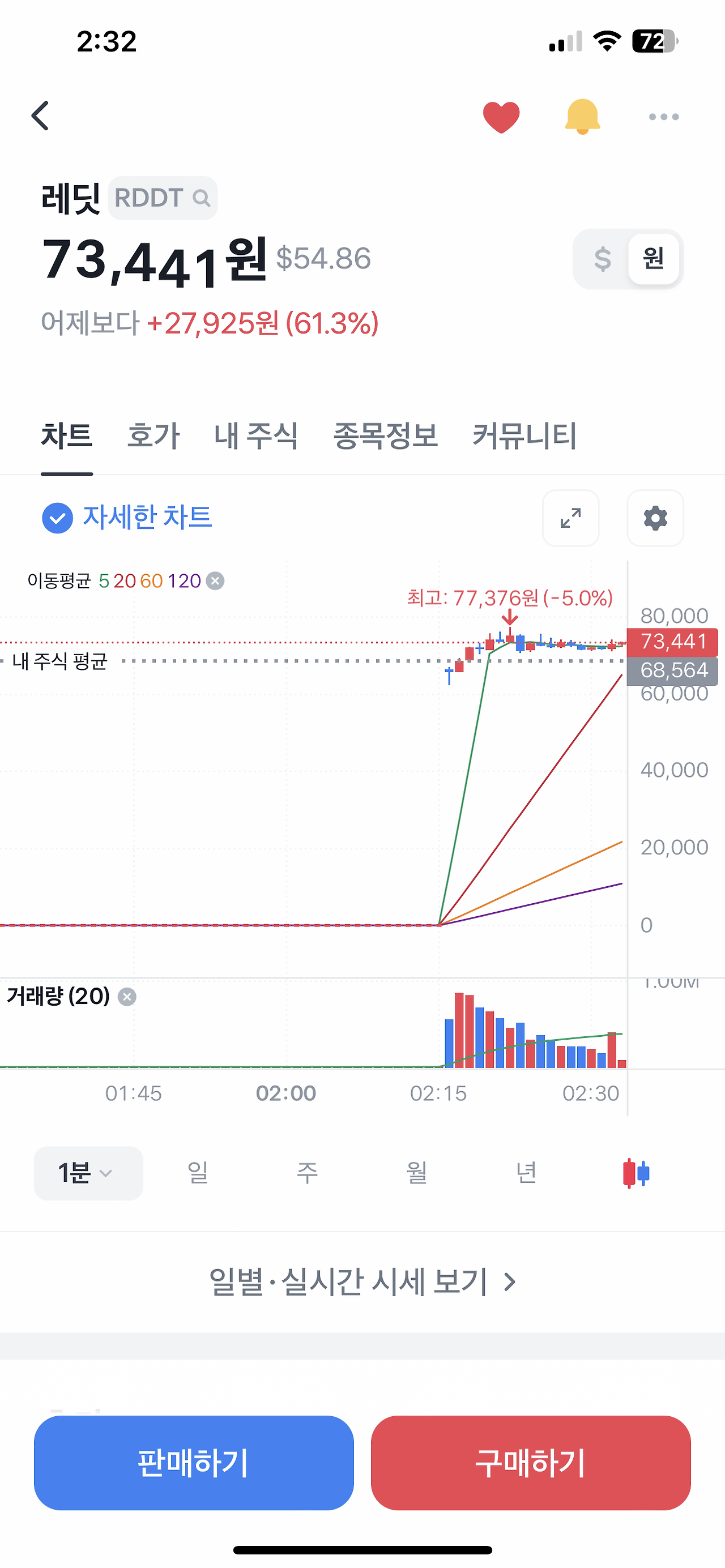The image size is (725, 1568).
Task: Open the three-dot overflow menu
Action: (663, 116)
